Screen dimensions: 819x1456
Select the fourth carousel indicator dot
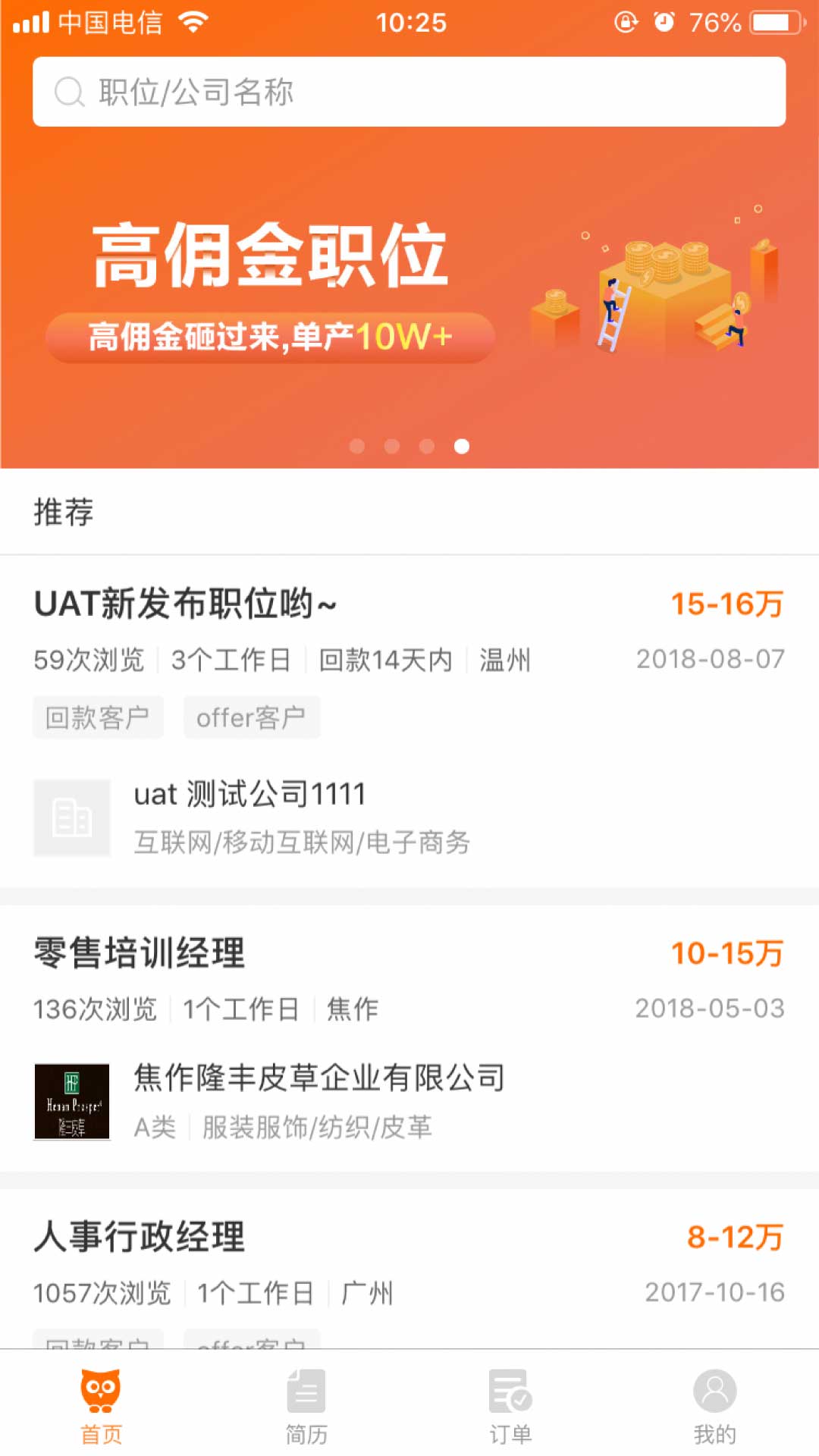coord(463,447)
